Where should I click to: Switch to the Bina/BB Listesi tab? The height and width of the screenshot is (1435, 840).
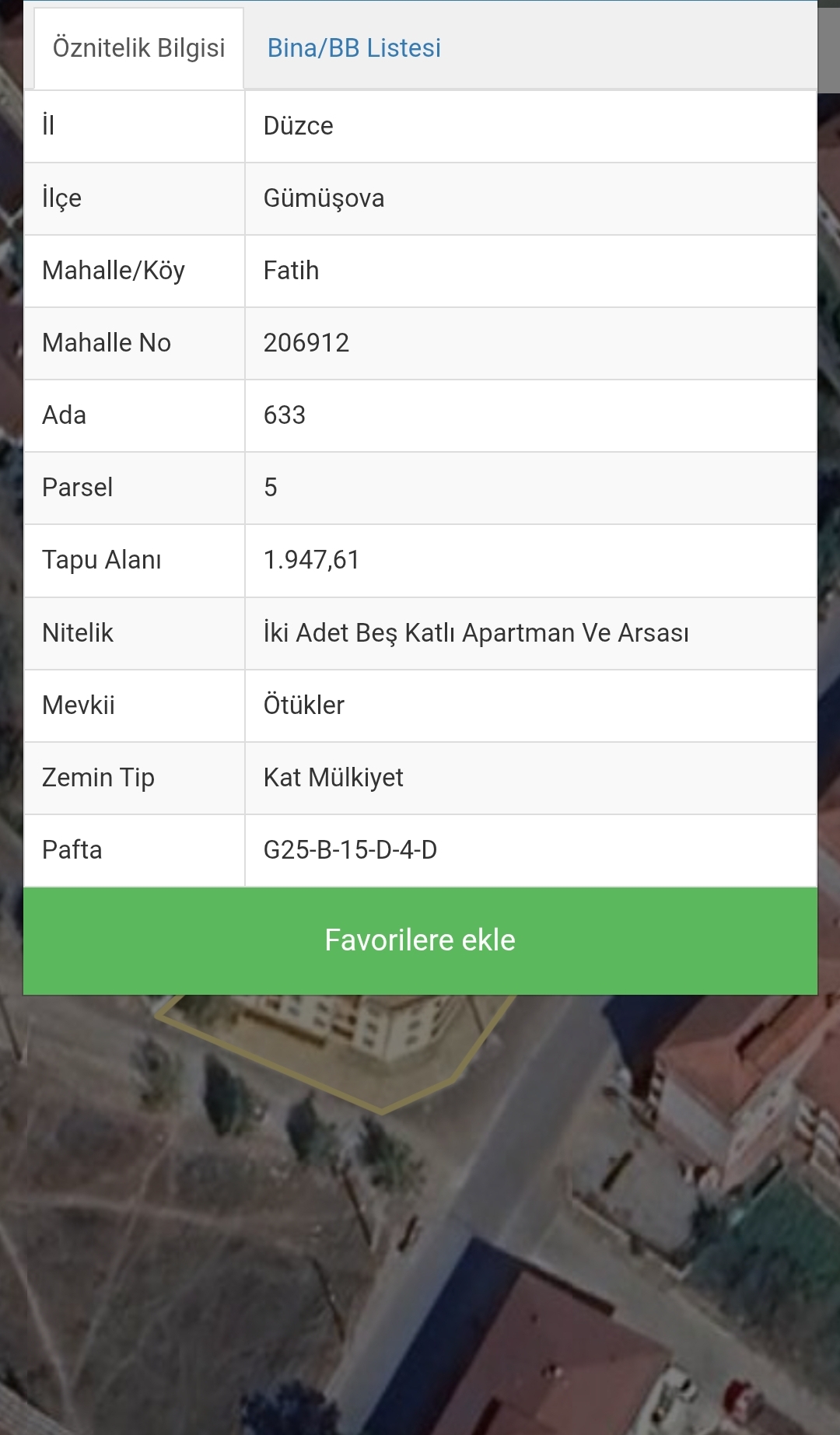click(x=354, y=48)
